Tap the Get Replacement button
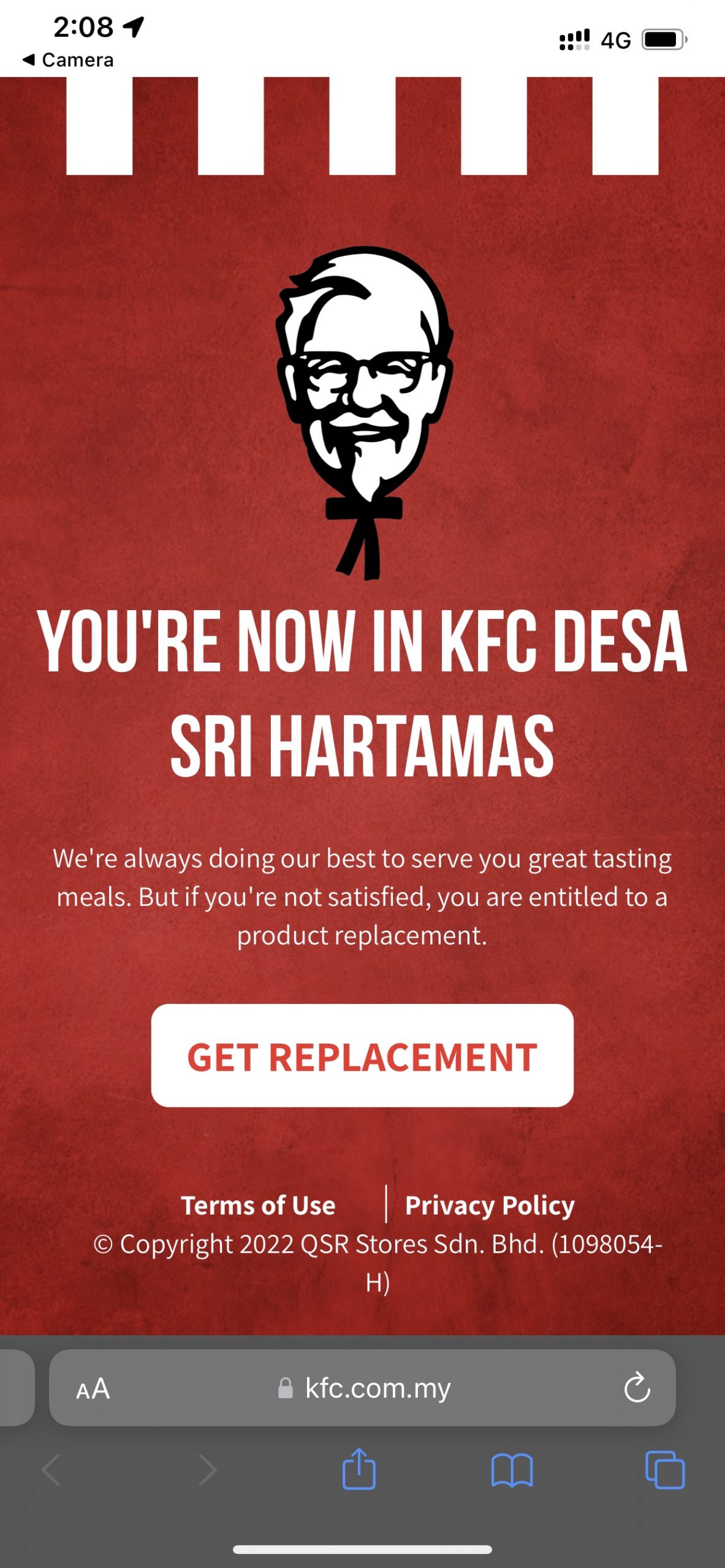 (x=362, y=1055)
